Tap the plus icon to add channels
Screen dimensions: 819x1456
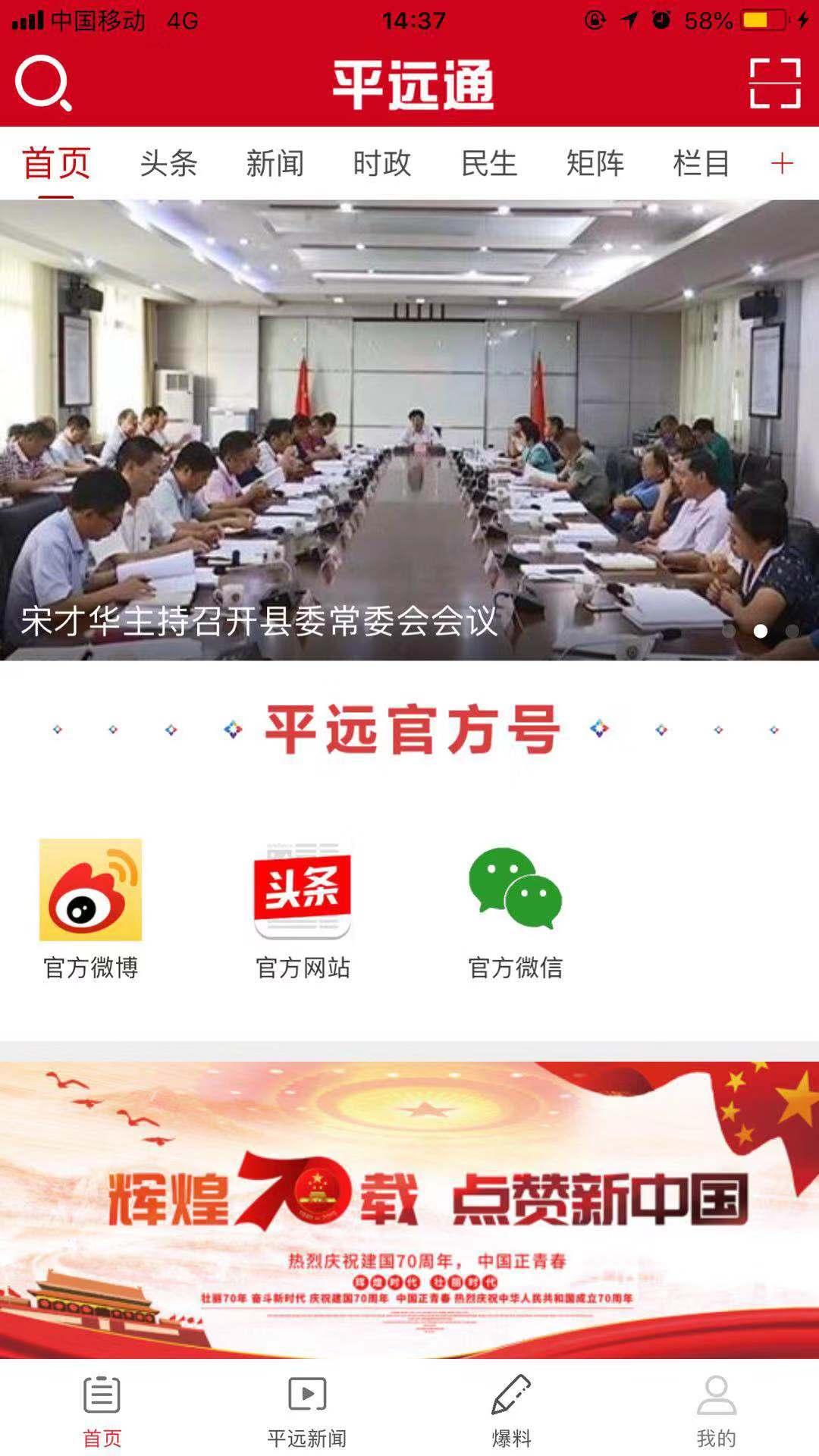[782, 163]
